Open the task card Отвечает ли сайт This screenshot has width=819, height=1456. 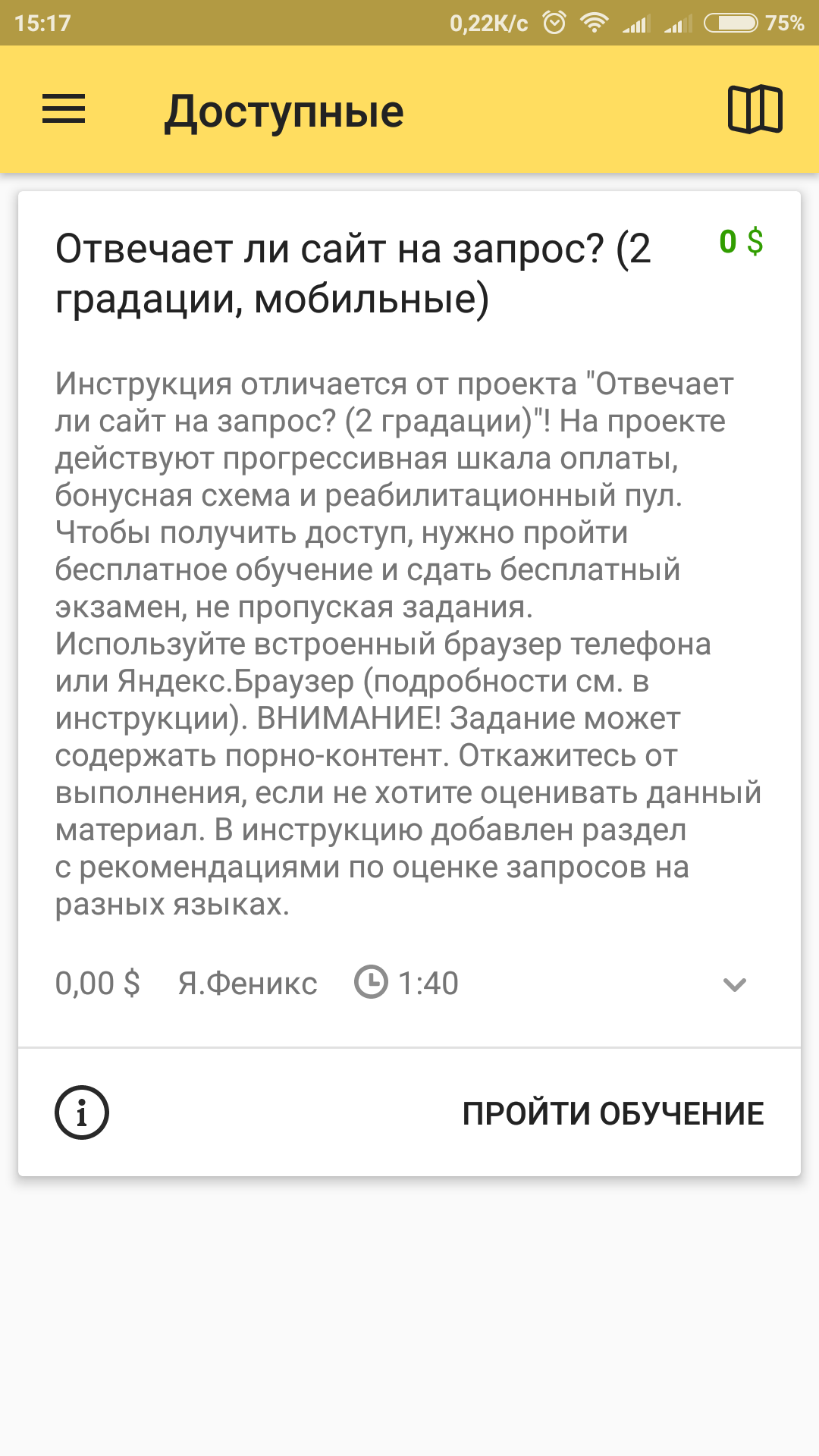pos(353,273)
